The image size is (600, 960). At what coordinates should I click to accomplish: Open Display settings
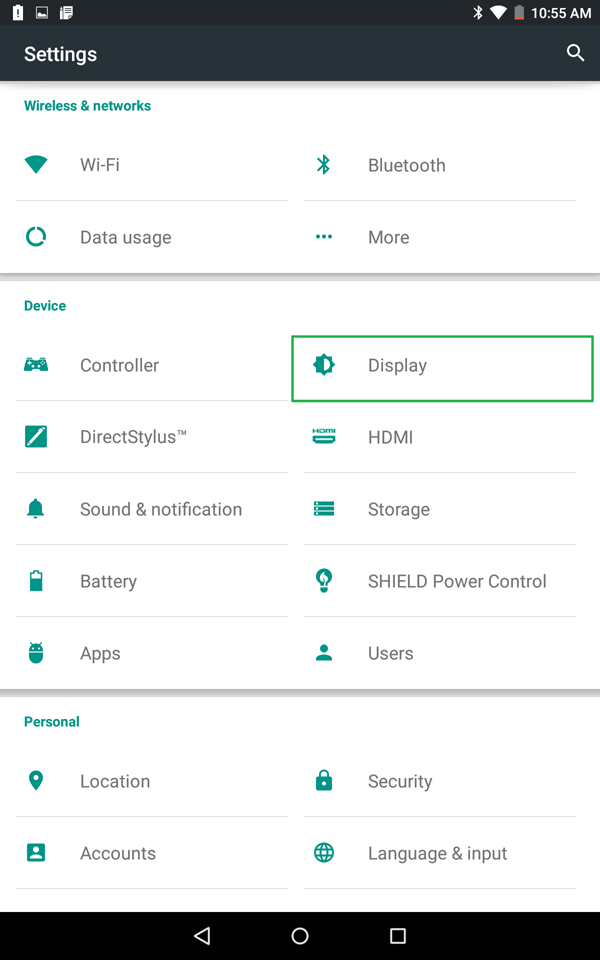click(x=442, y=369)
